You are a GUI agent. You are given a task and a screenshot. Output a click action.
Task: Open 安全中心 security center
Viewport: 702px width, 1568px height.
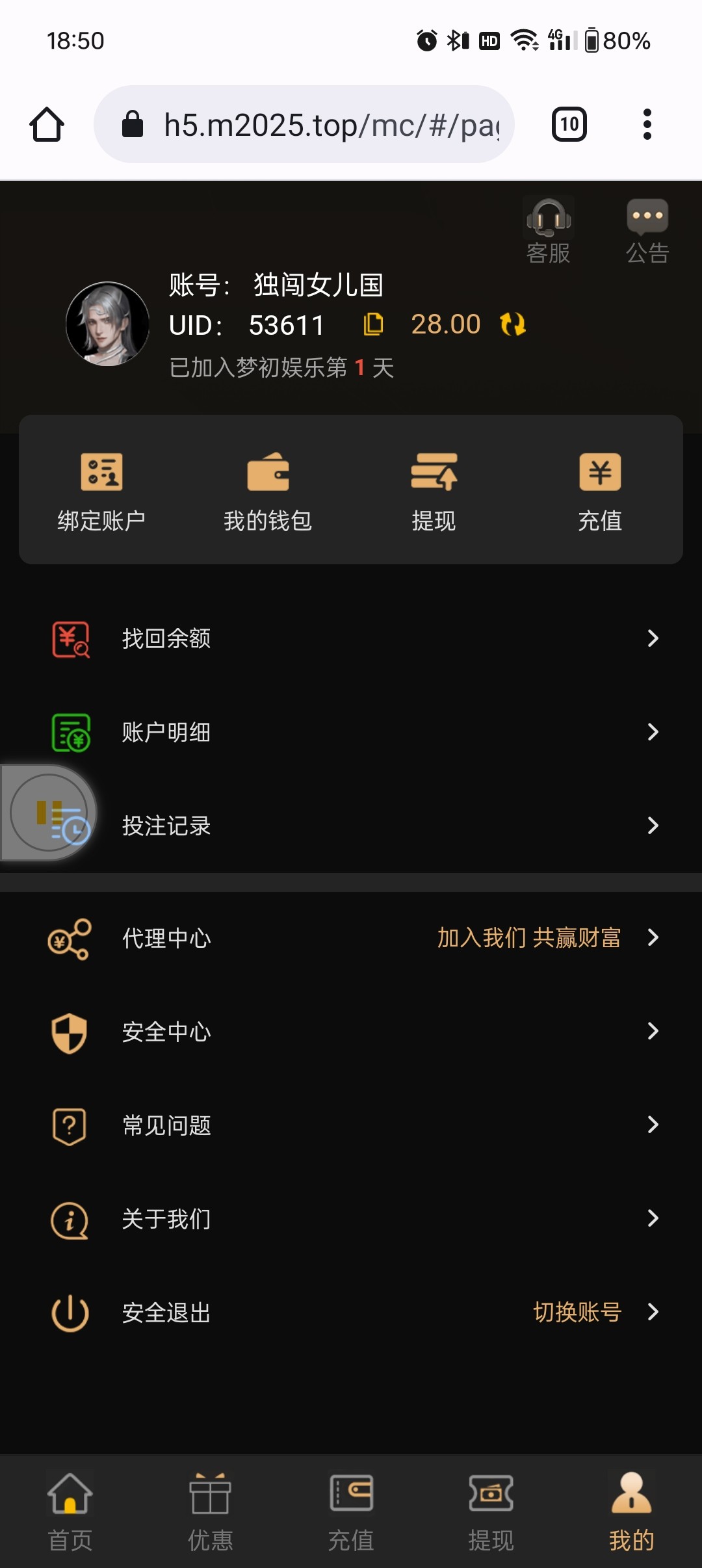[351, 1032]
